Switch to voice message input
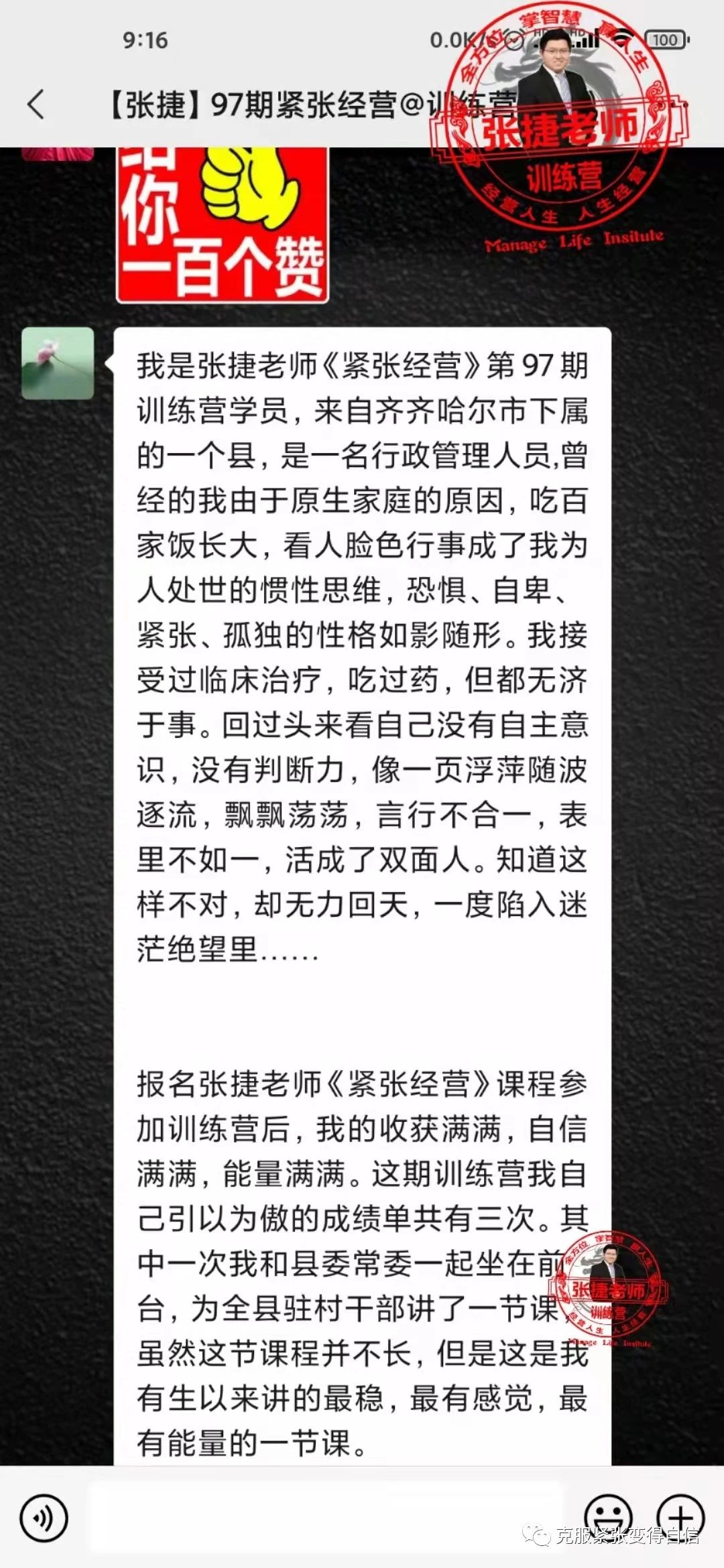The width and height of the screenshot is (724, 1568). [x=44, y=1518]
